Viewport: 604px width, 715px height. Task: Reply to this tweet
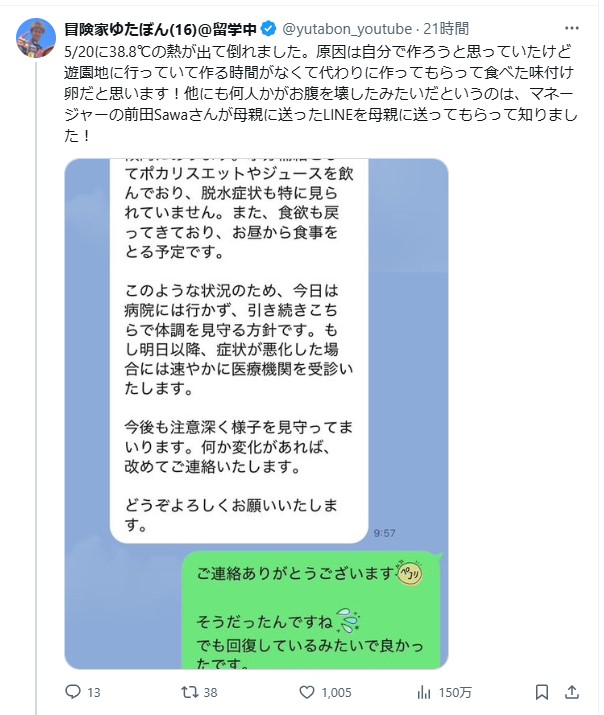pyautogui.click(x=72, y=691)
